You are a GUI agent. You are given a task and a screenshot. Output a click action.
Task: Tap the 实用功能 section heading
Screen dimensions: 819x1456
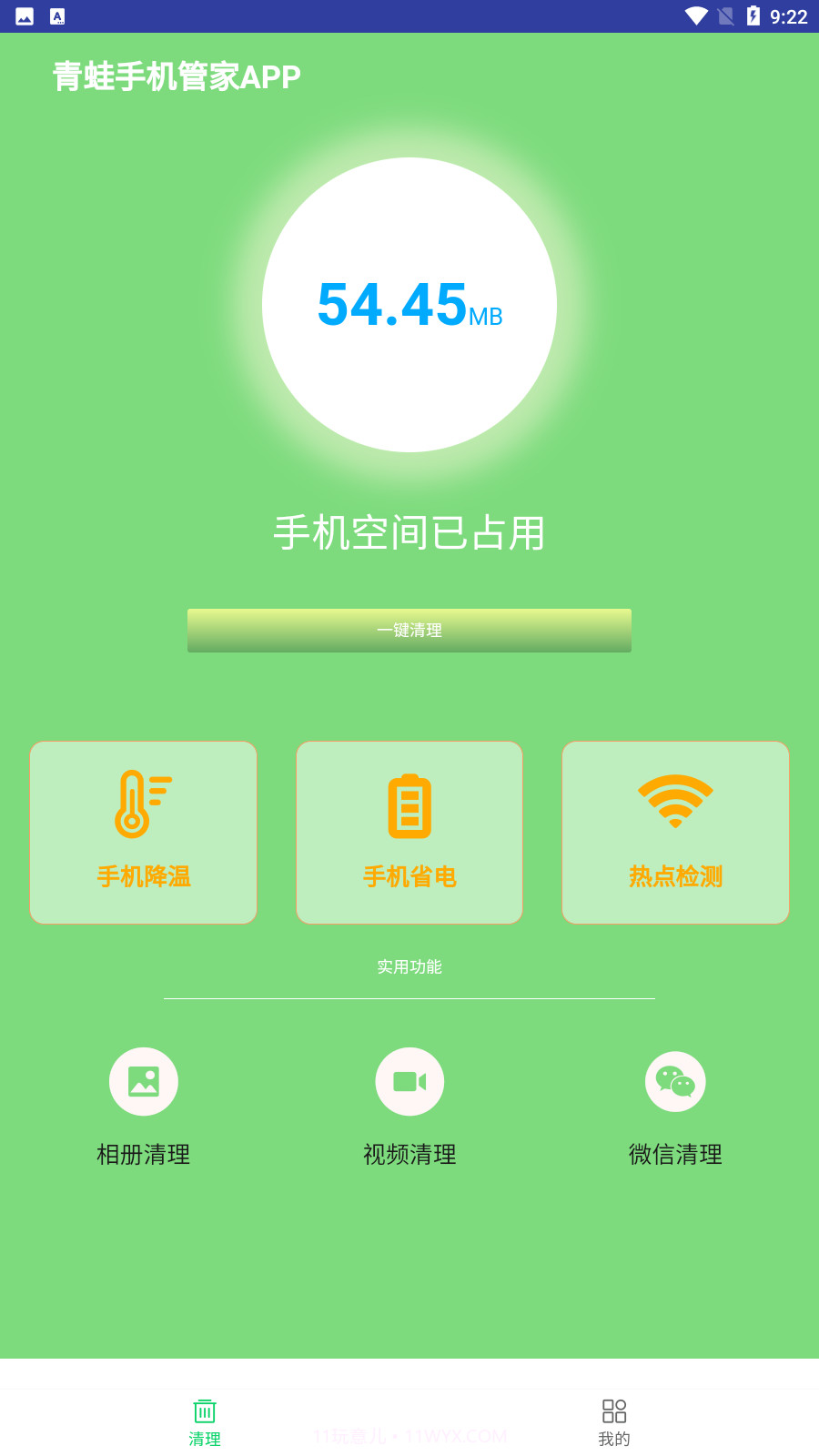click(409, 967)
